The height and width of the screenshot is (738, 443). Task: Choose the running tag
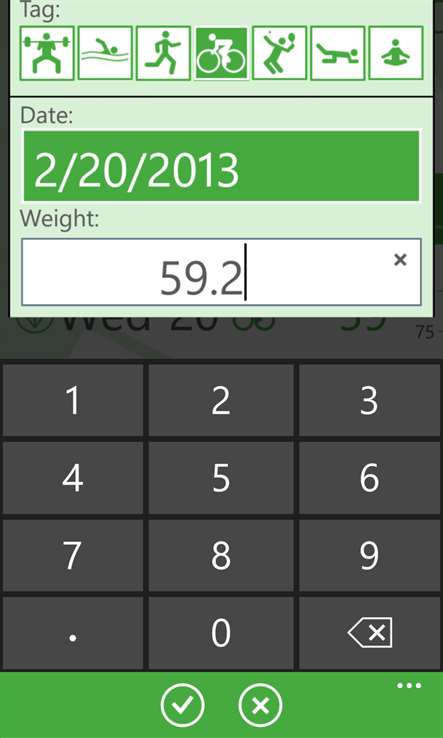[x=163, y=53]
